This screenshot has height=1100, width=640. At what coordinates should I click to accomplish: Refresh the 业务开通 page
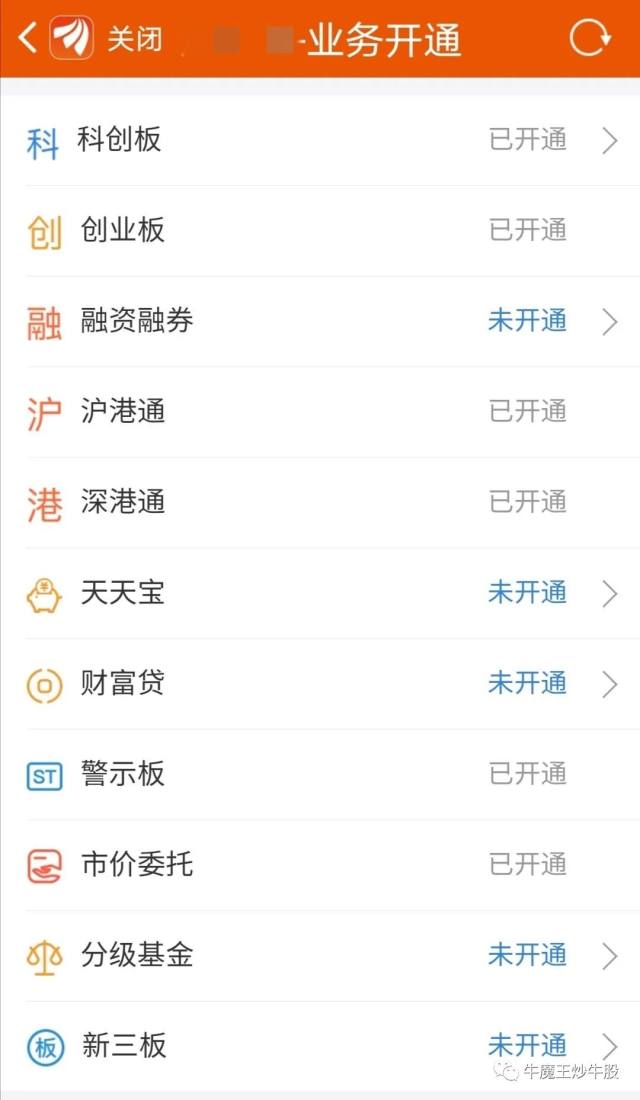(x=589, y=39)
